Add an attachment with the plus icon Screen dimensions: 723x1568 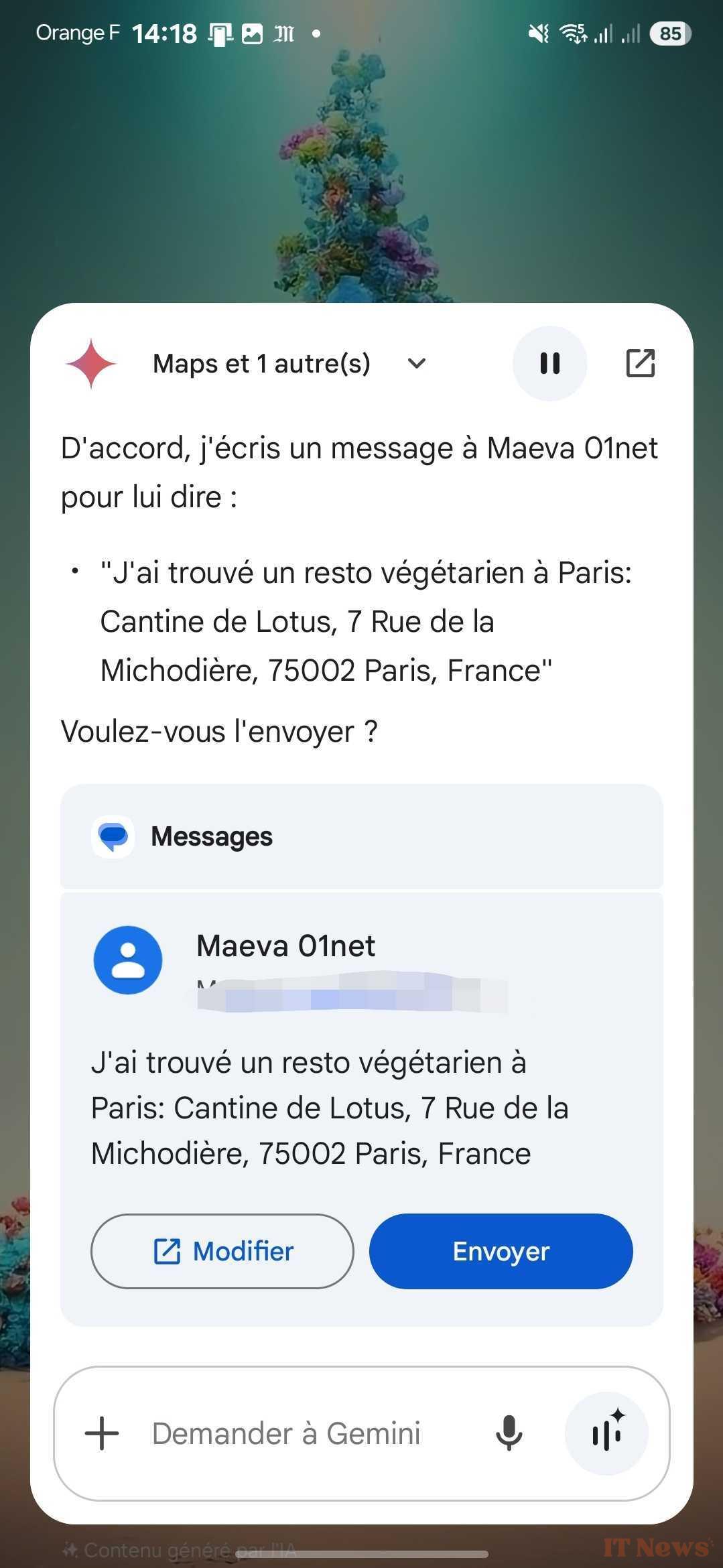click(x=102, y=1434)
